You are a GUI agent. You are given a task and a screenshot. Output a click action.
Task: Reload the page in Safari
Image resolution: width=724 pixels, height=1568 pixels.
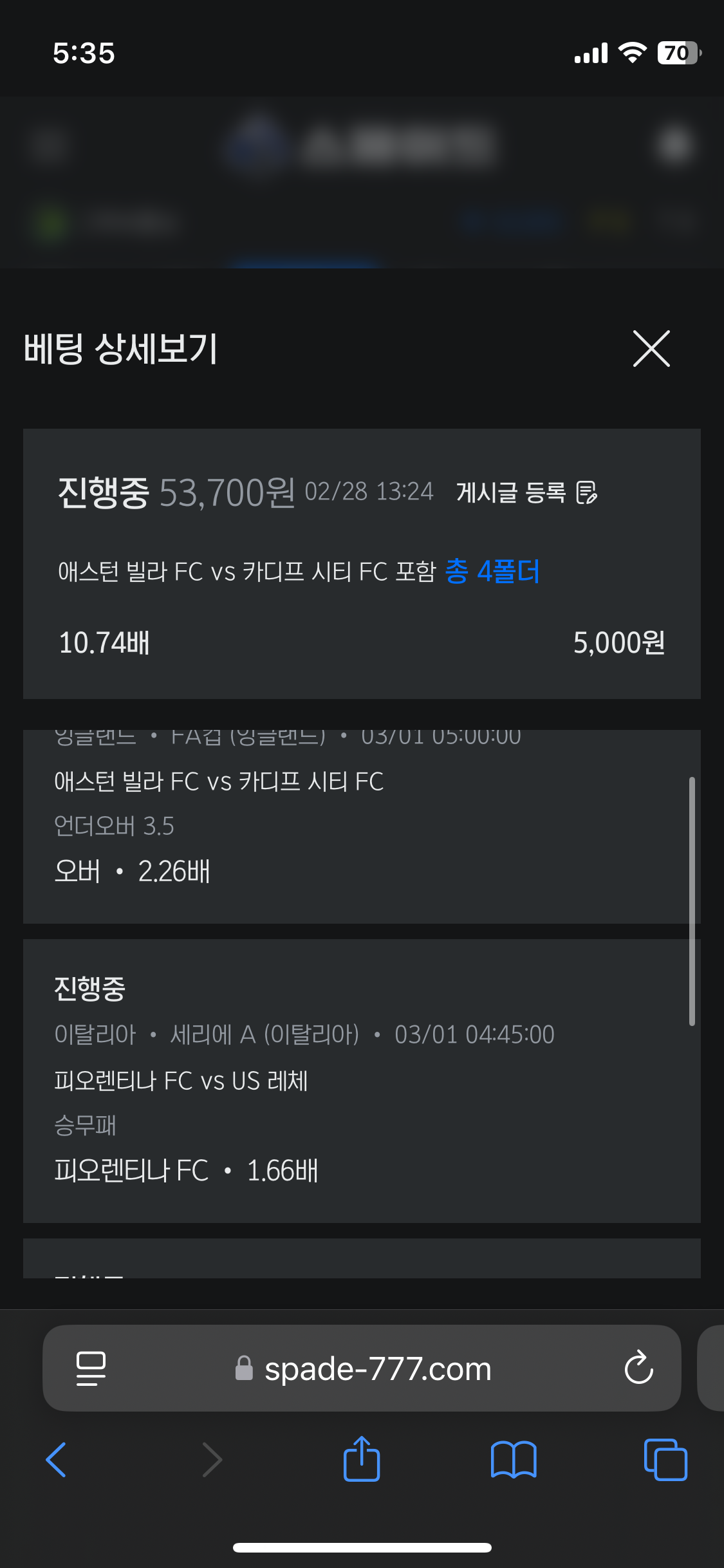(x=638, y=1367)
